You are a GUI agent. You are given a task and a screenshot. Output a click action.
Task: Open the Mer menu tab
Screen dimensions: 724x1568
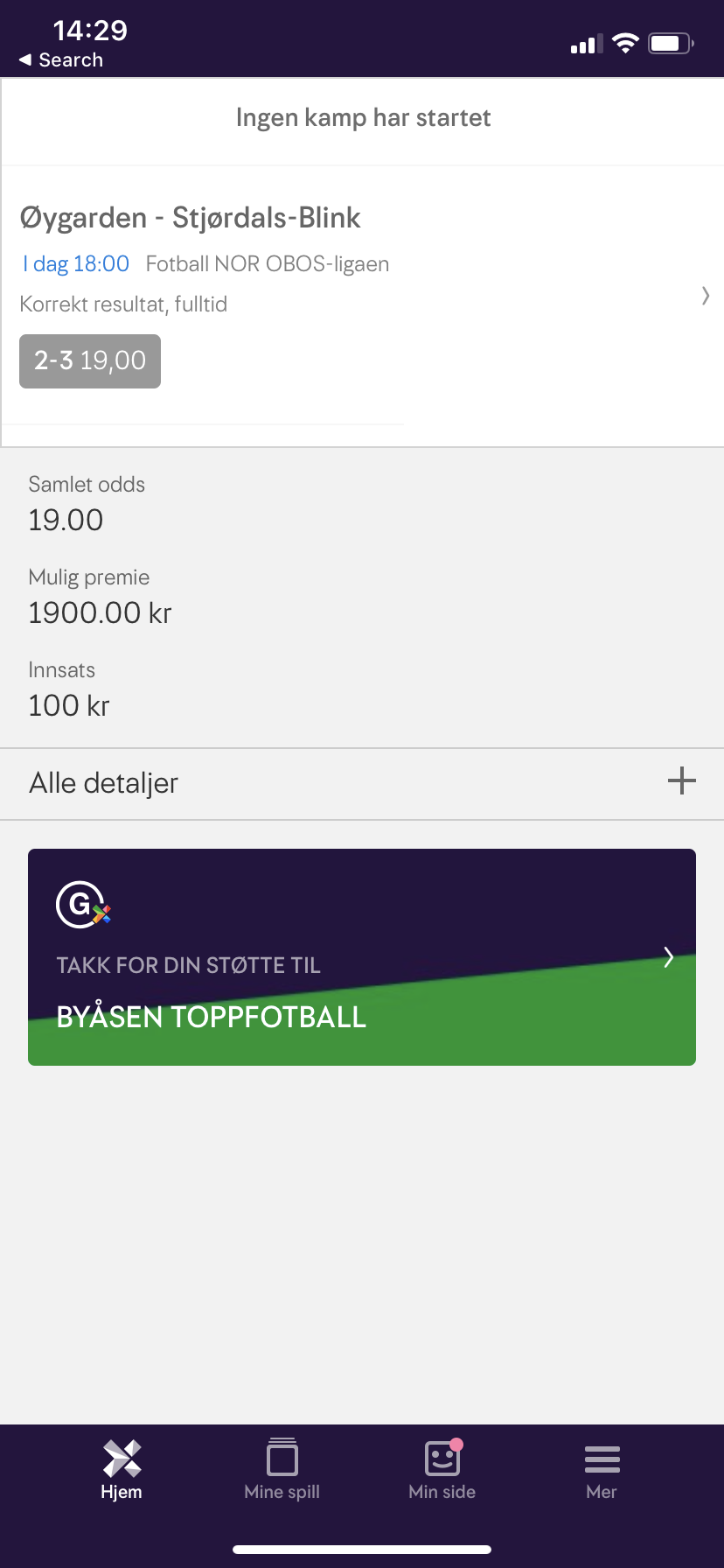pyautogui.click(x=602, y=1471)
